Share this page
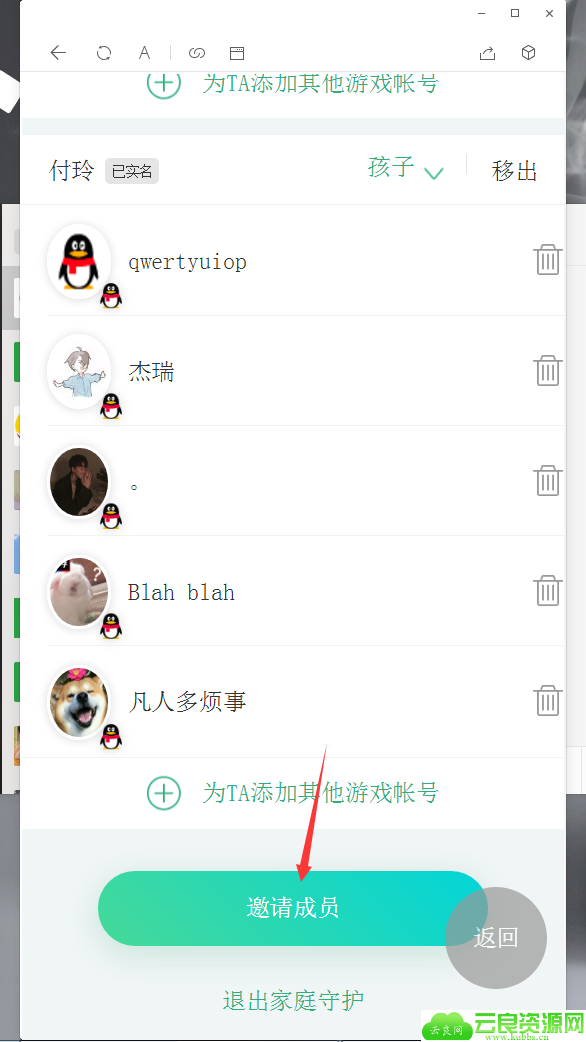Screen dimensions: 586x1042 pos(488,53)
